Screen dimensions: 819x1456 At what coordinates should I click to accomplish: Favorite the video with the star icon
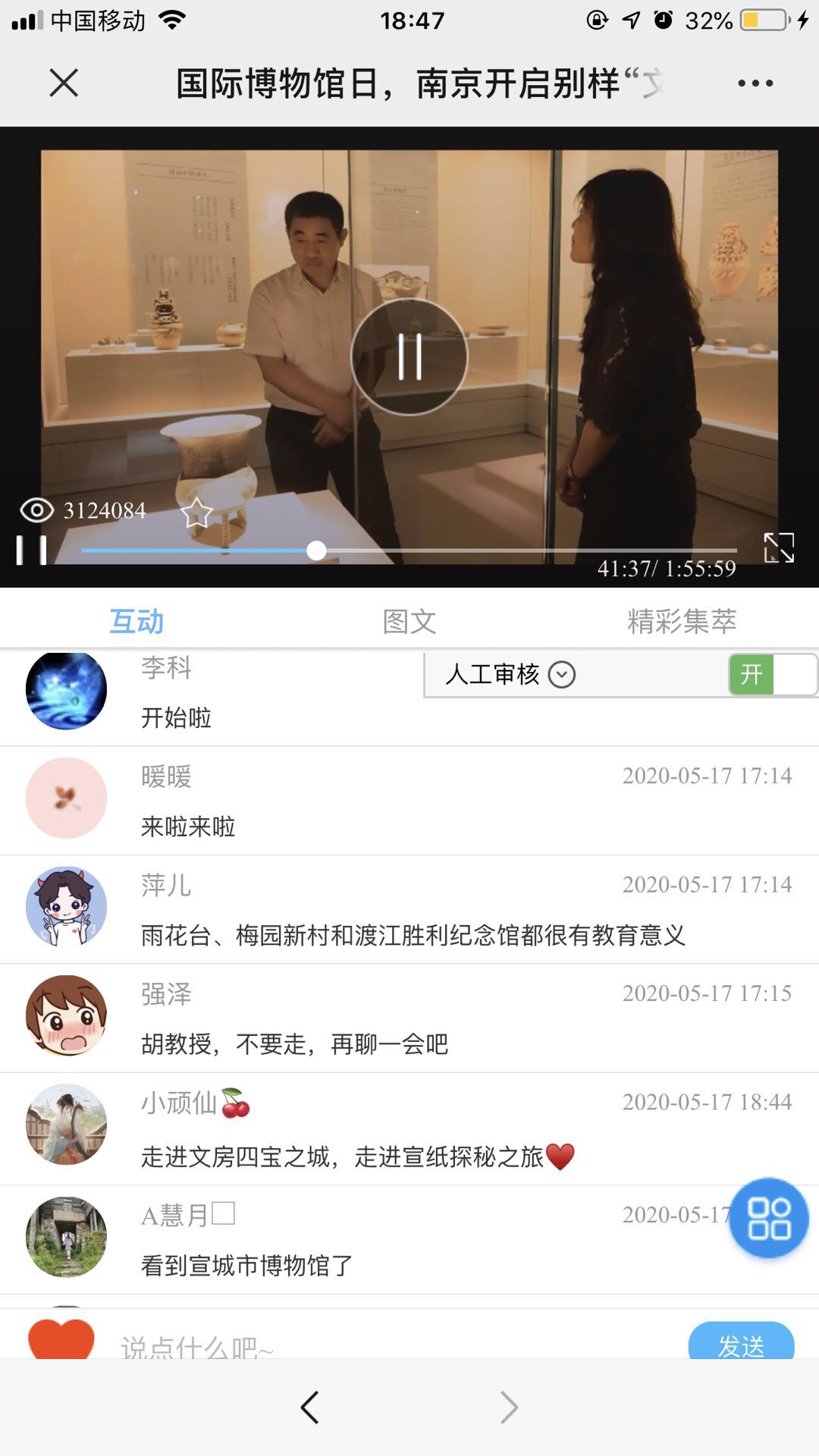point(197,513)
